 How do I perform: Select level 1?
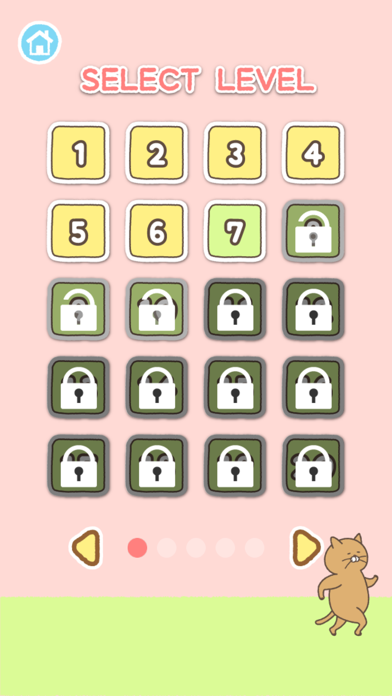click(79, 153)
